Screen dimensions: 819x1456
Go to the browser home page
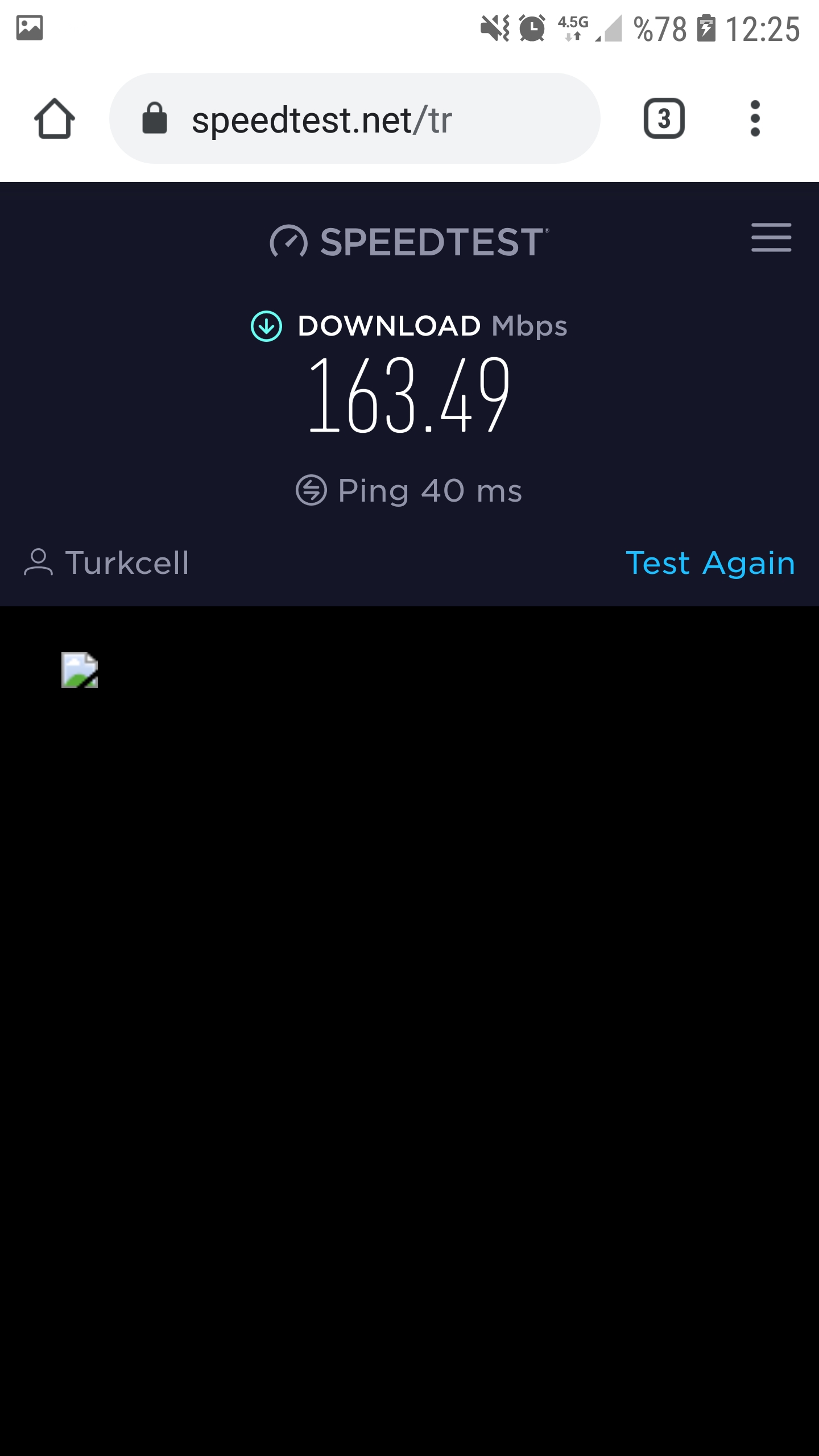click(x=55, y=118)
